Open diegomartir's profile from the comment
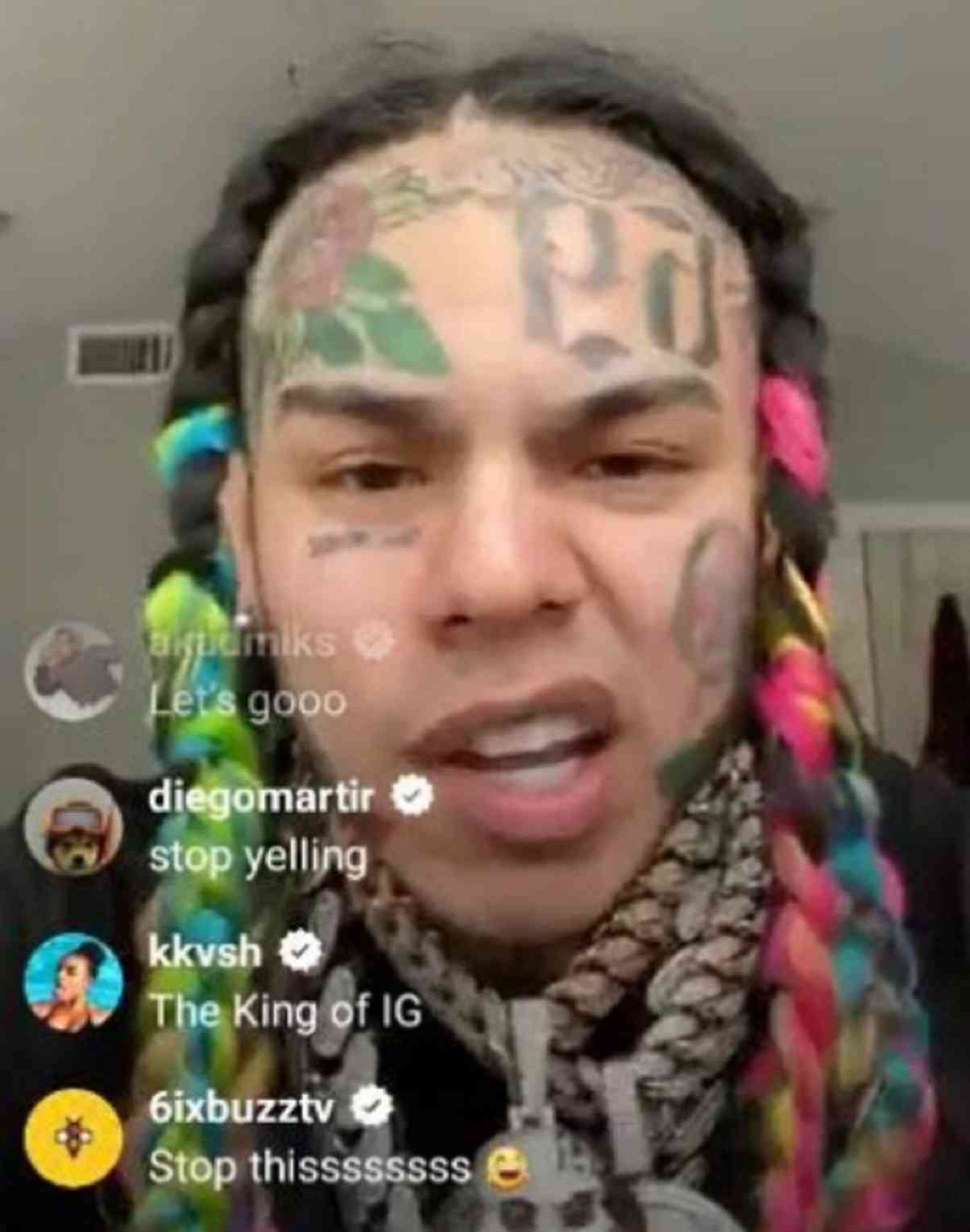 click(x=261, y=799)
